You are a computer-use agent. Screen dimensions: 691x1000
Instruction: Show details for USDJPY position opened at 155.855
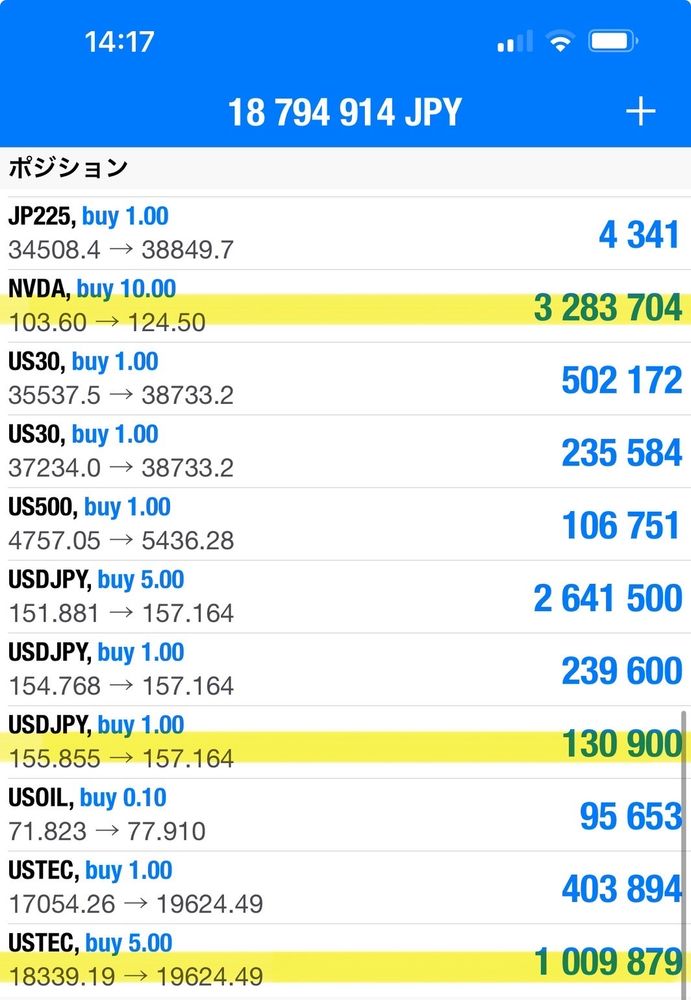click(345, 743)
